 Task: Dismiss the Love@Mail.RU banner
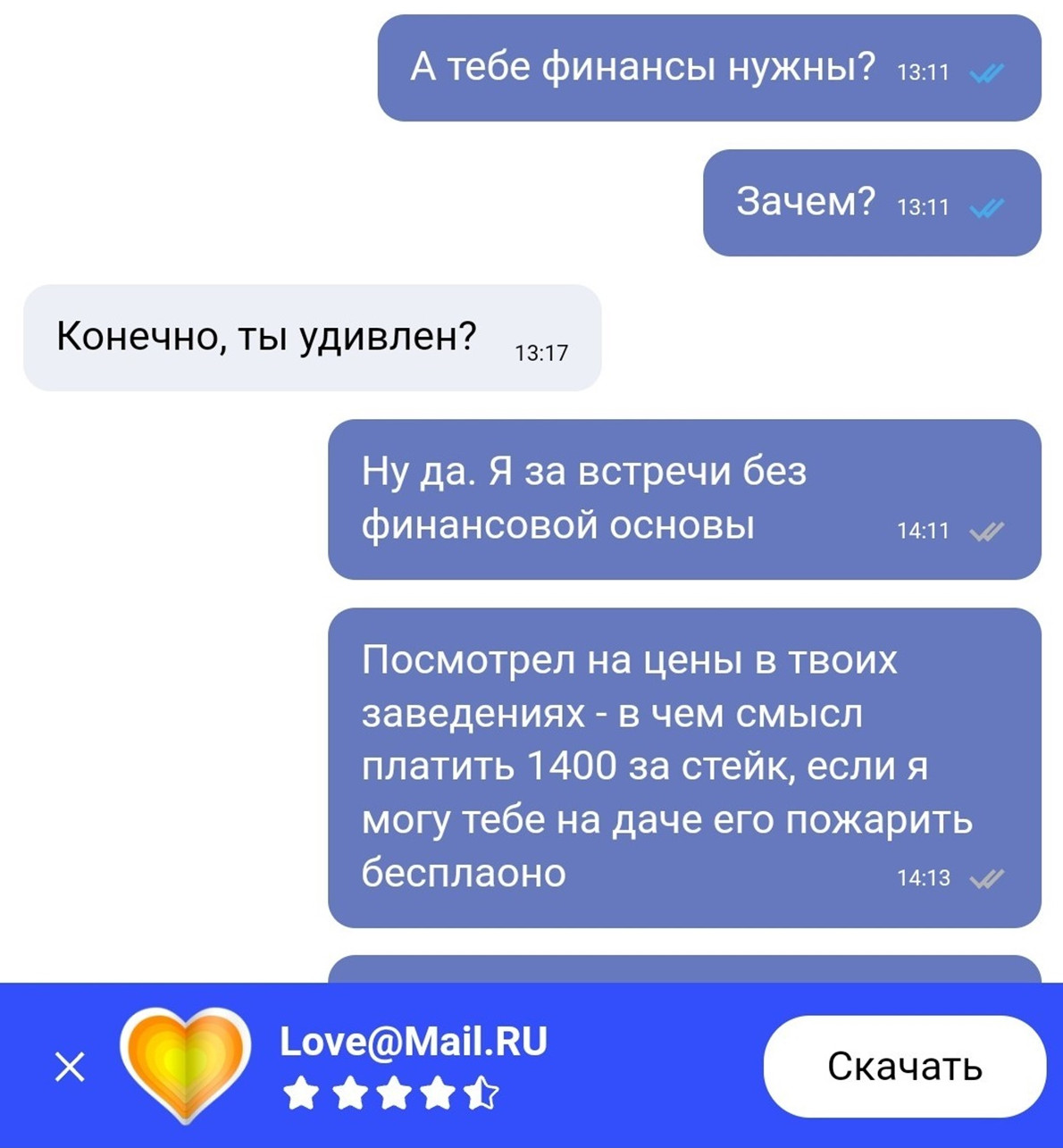(x=70, y=1067)
